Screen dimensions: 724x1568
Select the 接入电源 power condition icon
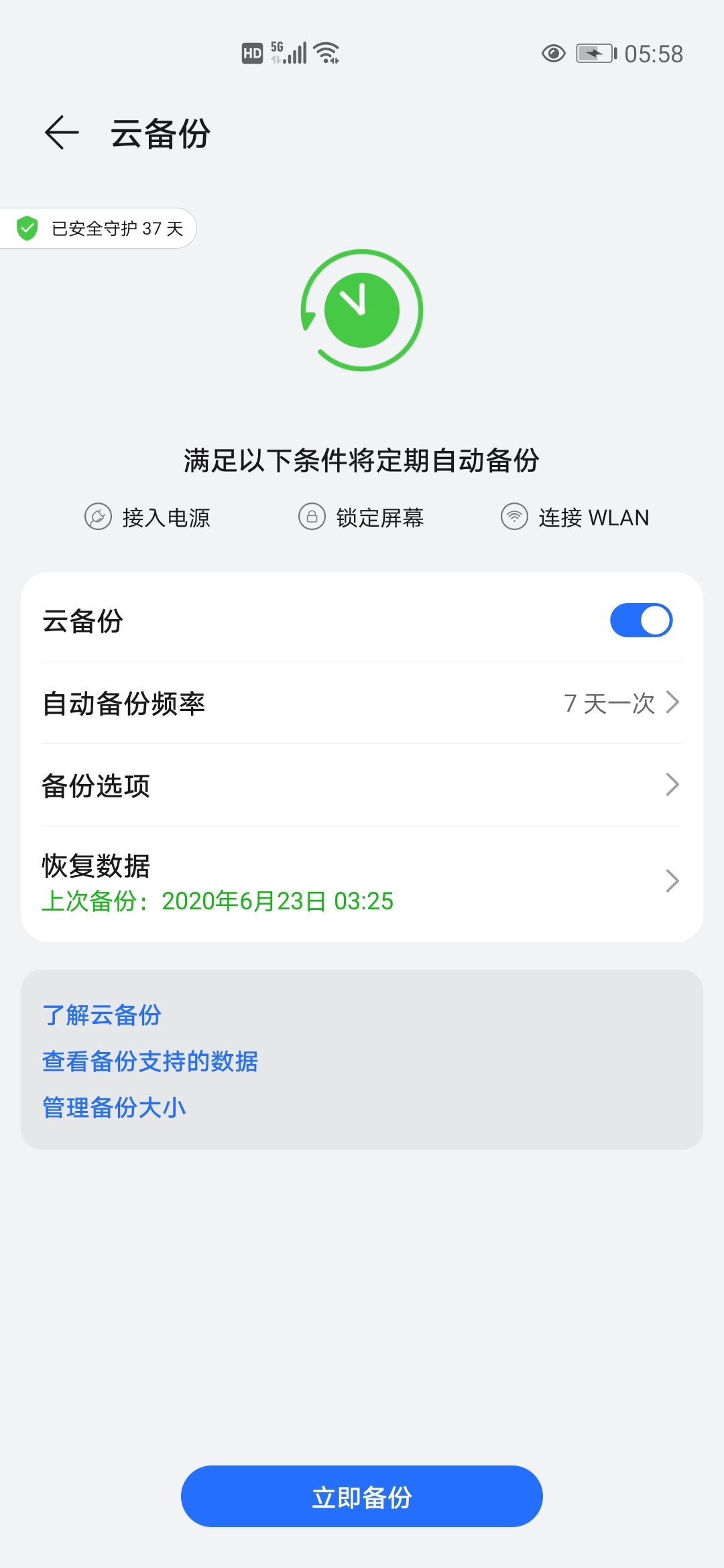(x=98, y=517)
